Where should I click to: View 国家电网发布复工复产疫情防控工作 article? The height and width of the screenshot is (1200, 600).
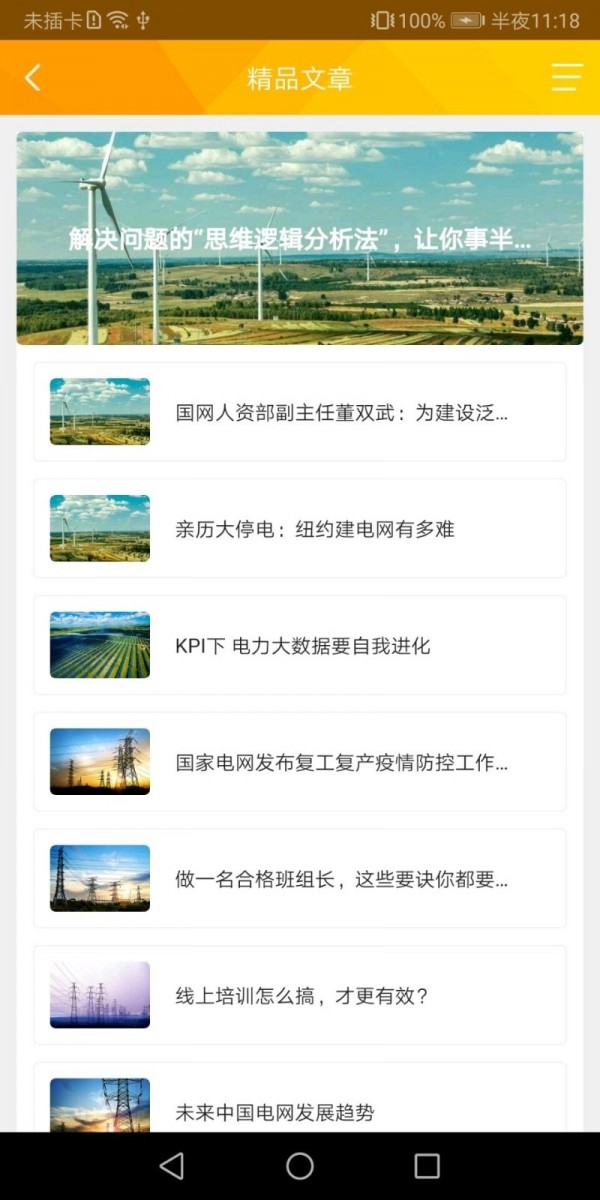pos(300,762)
